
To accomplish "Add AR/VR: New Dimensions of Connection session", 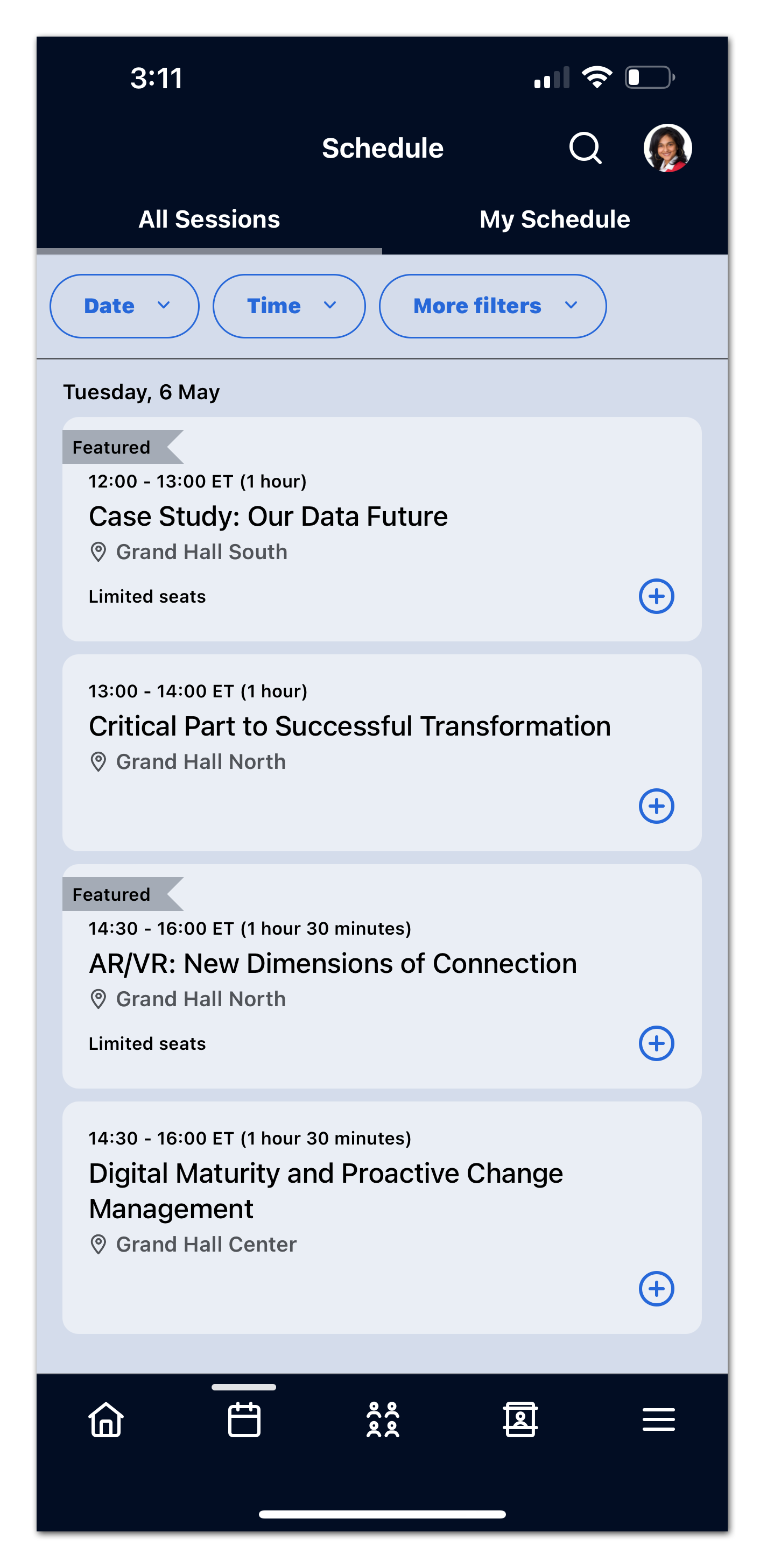I will pos(657,1043).
